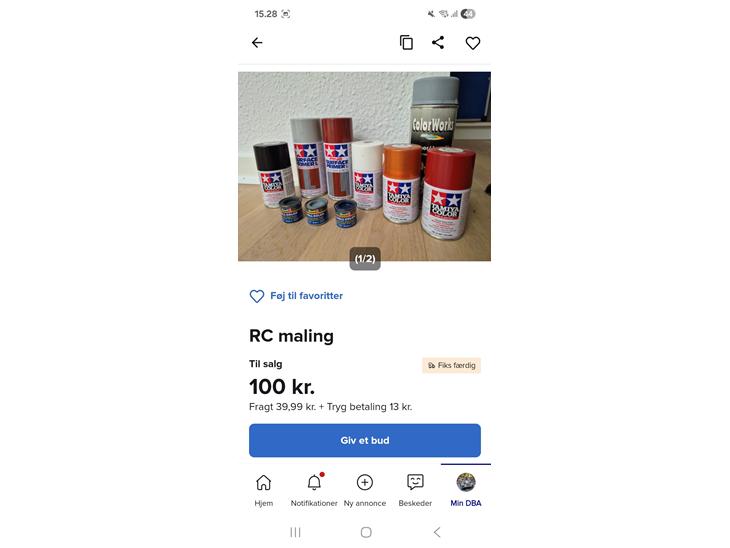This screenshot has height=548, width=730.
Task: Open the paint cans listing photo
Action: (x=364, y=165)
